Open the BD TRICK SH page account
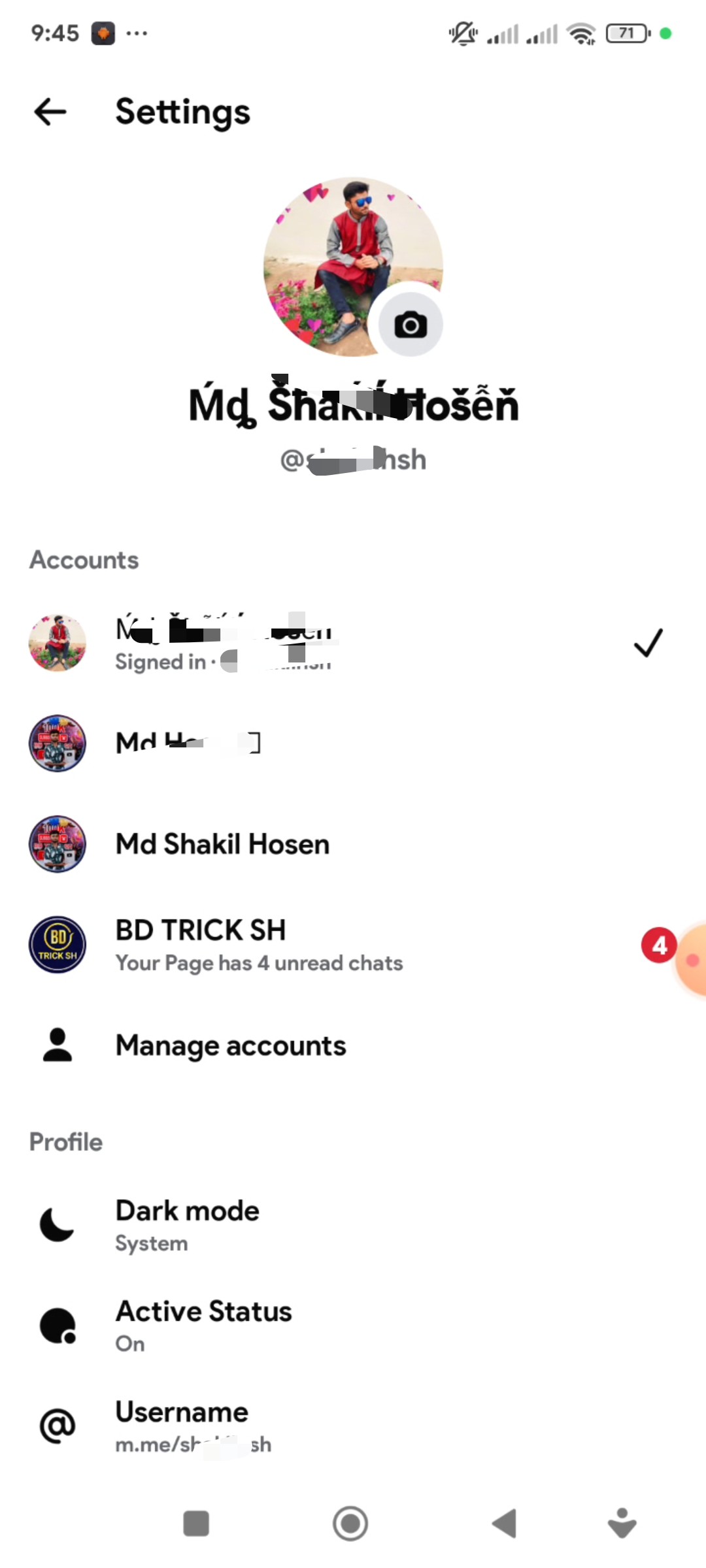Screen dimensions: 706x1568 (353, 945)
